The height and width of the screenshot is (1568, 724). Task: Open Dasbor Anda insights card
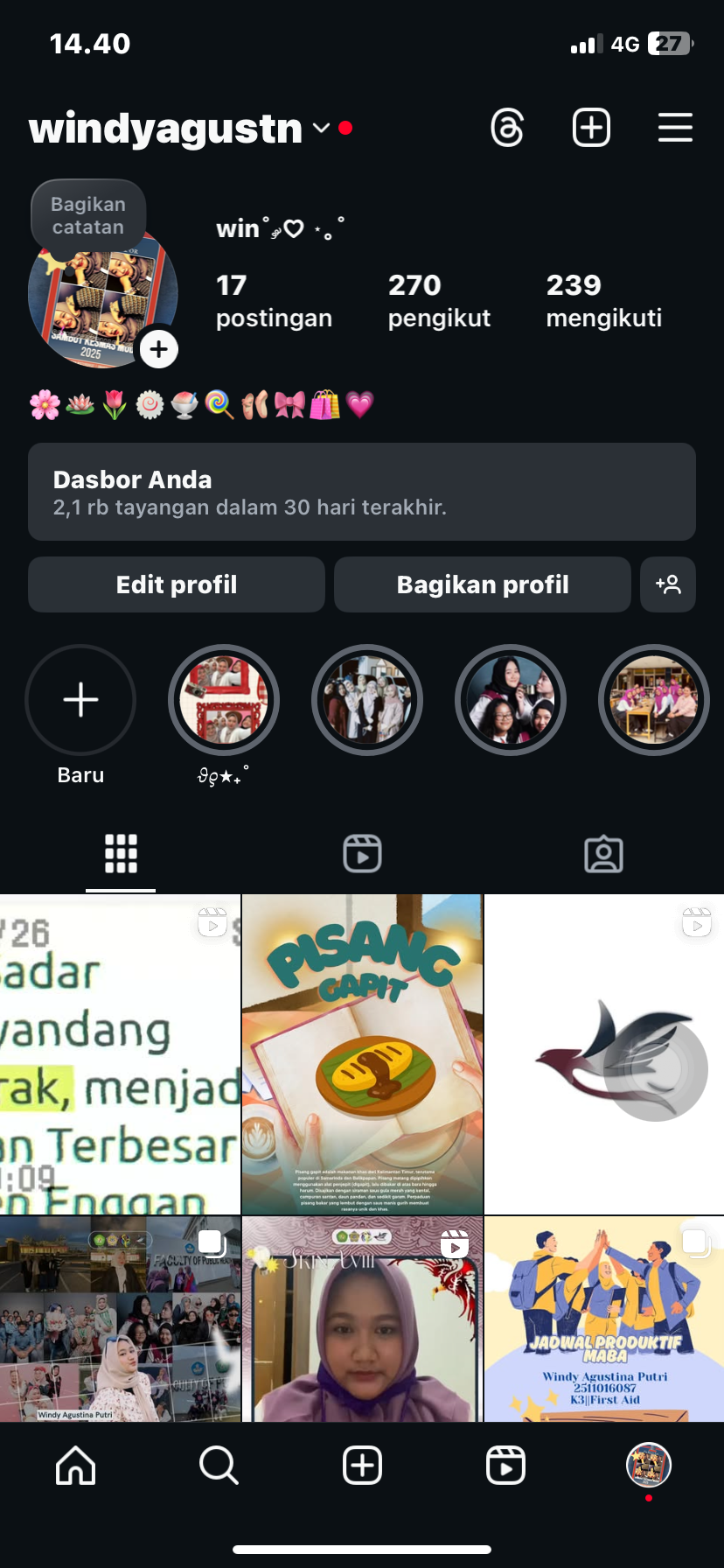click(x=362, y=492)
